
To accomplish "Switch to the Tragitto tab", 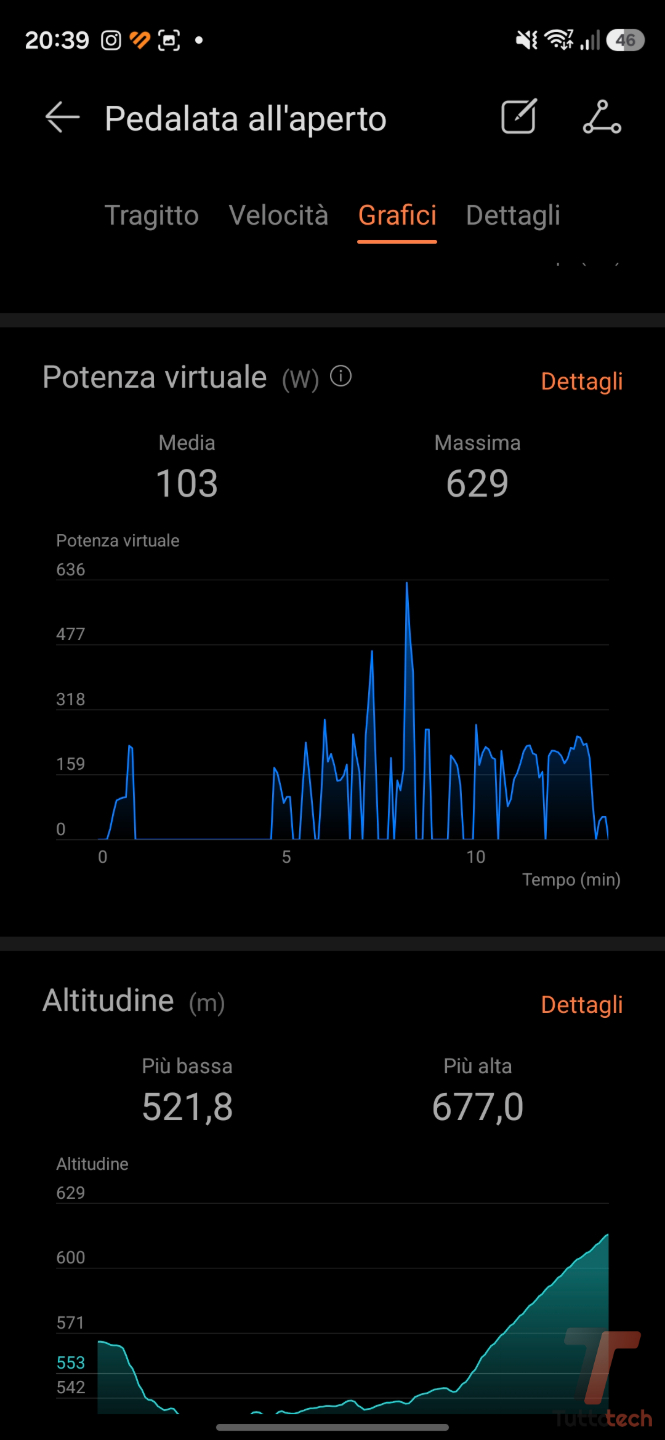I will [152, 216].
